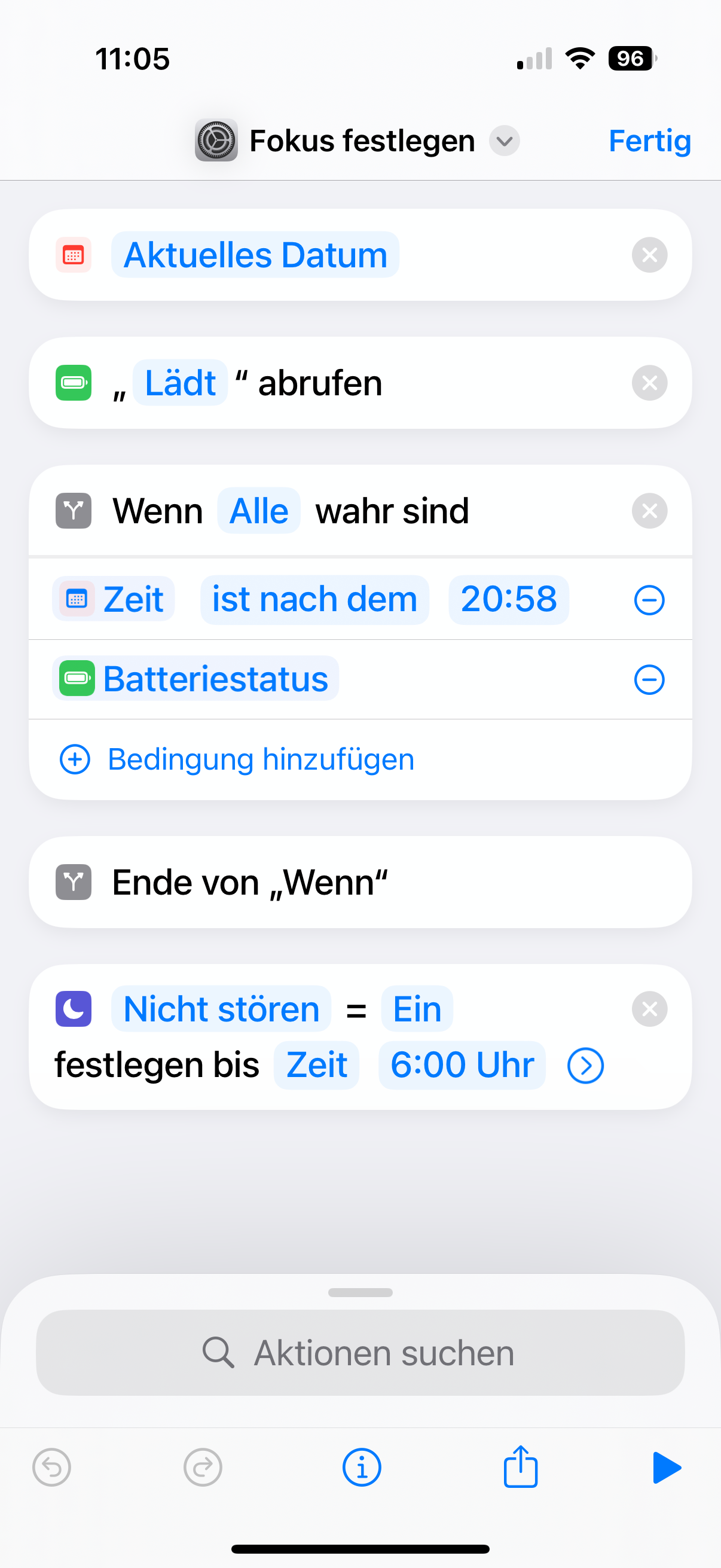This screenshot has width=721, height=1568.
Task: Edit the 6:00 Uhr end time
Action: 462,1065
